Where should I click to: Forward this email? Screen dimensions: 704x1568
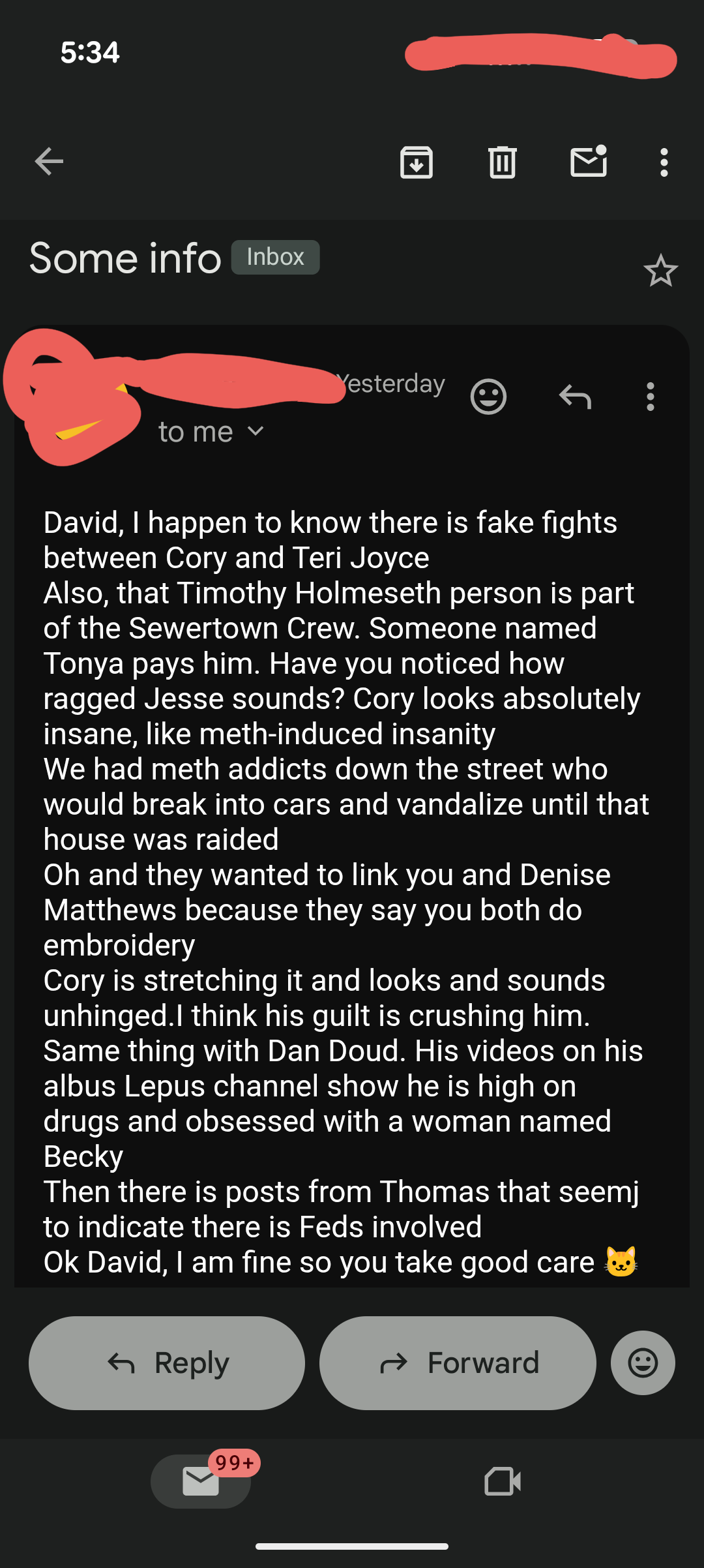click(x=458, y=1363)
